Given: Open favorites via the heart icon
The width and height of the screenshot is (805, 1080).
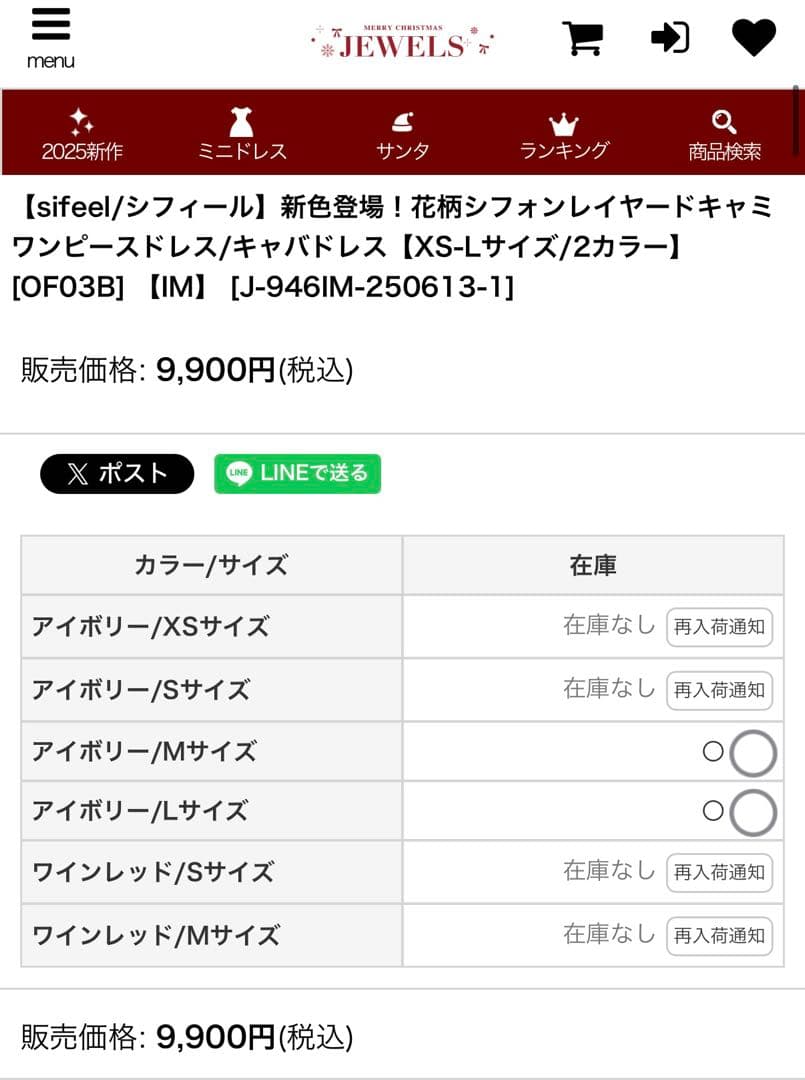Looking at the screenshot, I should tap(755, 38).
